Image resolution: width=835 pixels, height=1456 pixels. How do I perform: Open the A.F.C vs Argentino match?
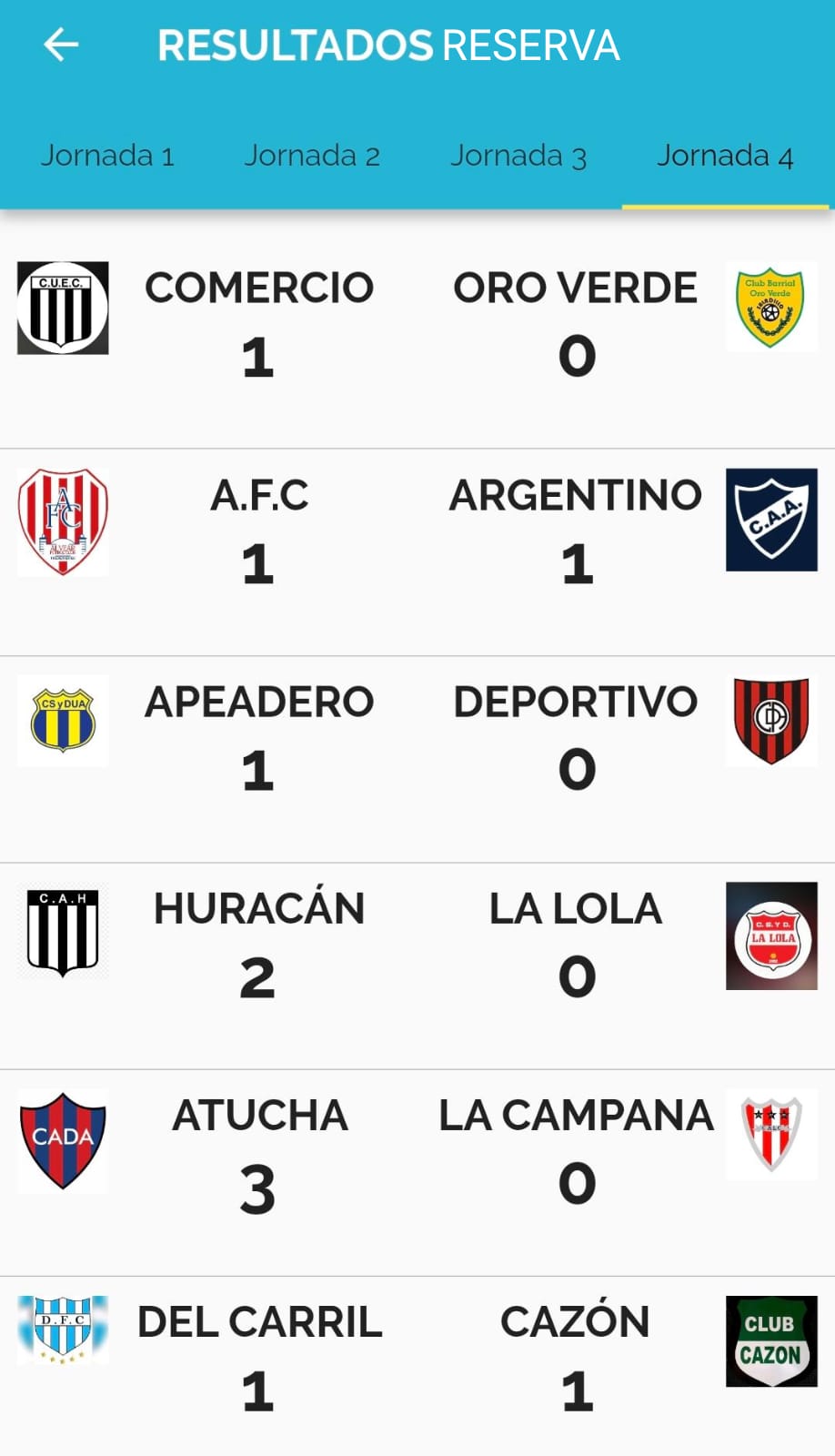click(x=417, y=552)
